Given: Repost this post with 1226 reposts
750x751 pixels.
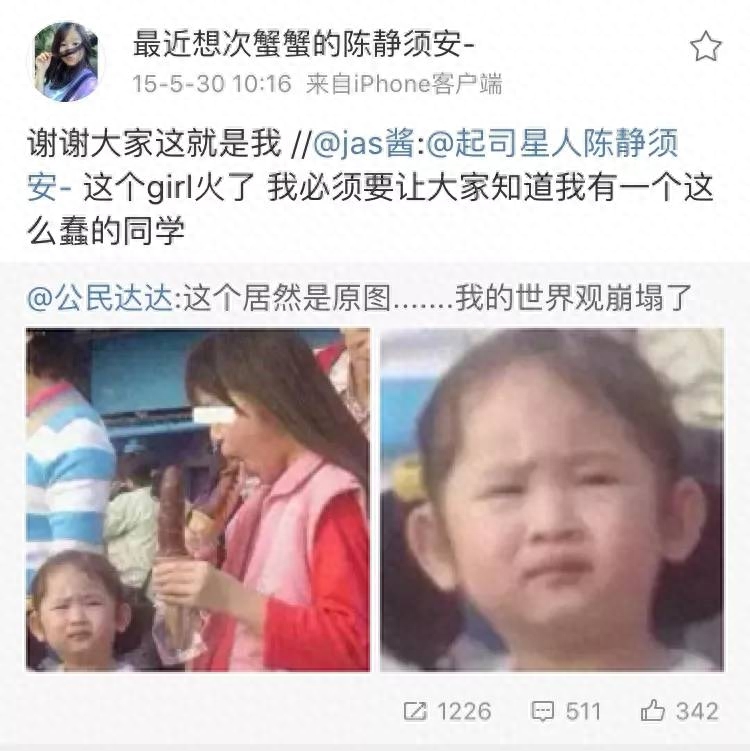Looking at the screenshot, I should pos(448,711).
